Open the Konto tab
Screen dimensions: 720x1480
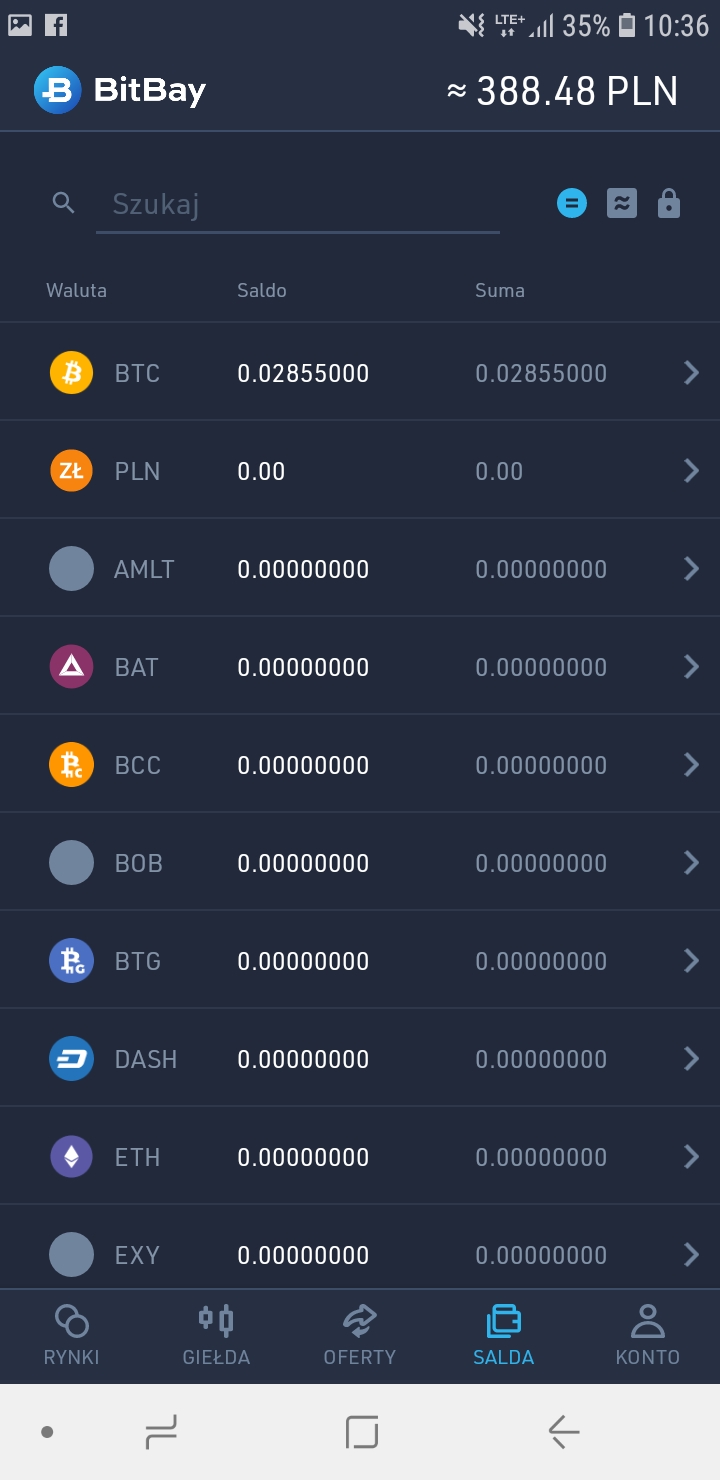(648, 1336)
